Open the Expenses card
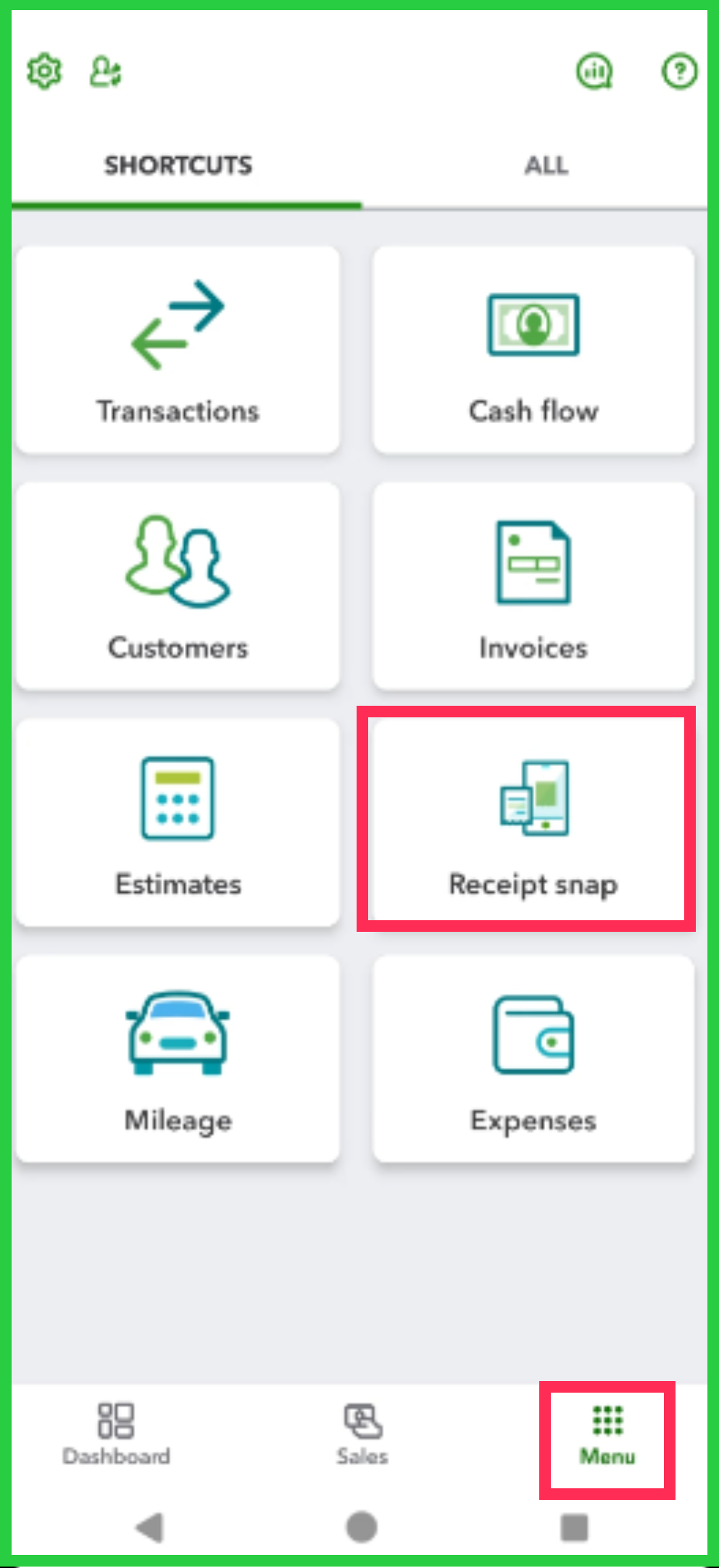719x1568 pixels. [x=533, y=1059]
